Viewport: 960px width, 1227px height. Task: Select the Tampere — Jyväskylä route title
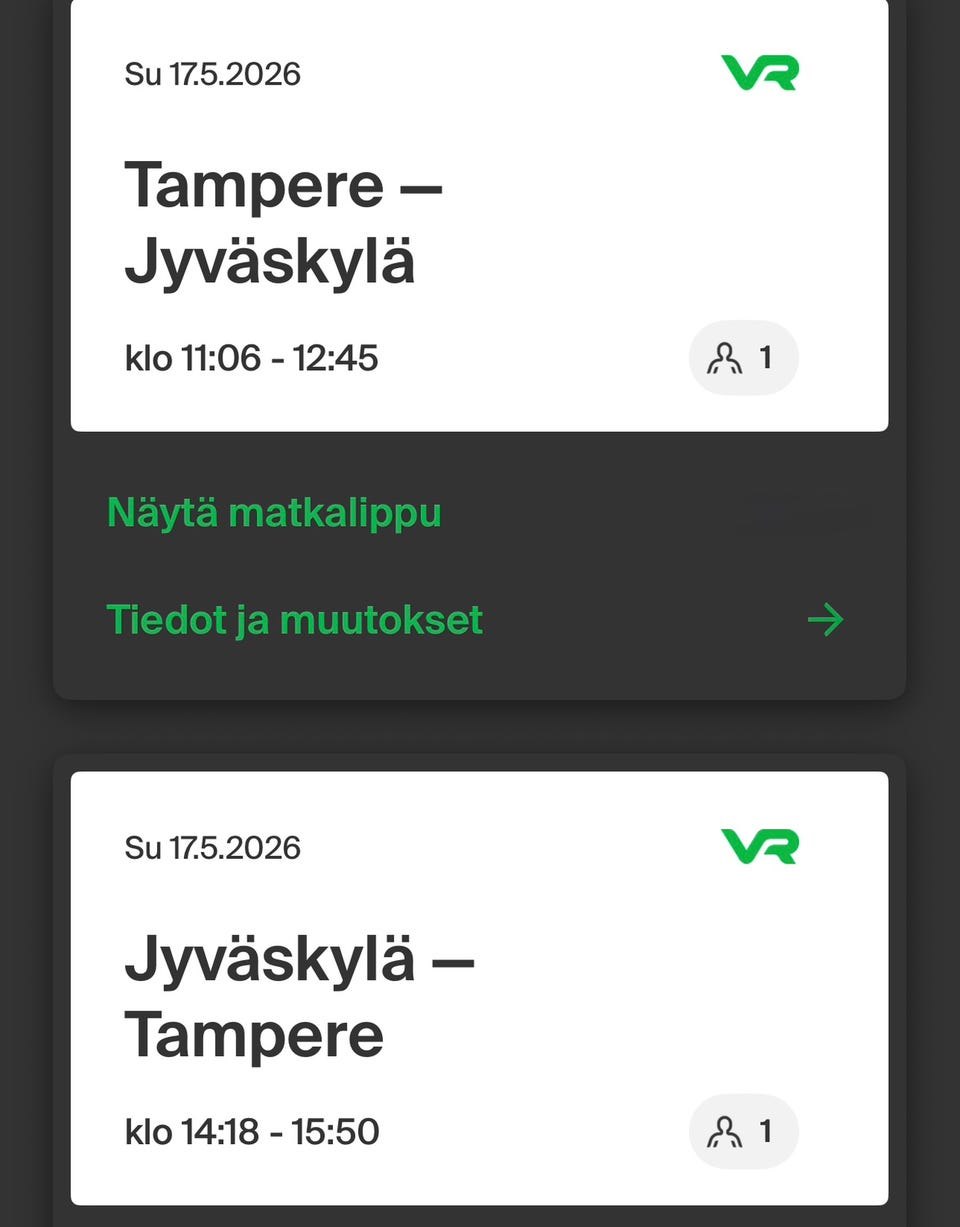(x=285, y=220)
